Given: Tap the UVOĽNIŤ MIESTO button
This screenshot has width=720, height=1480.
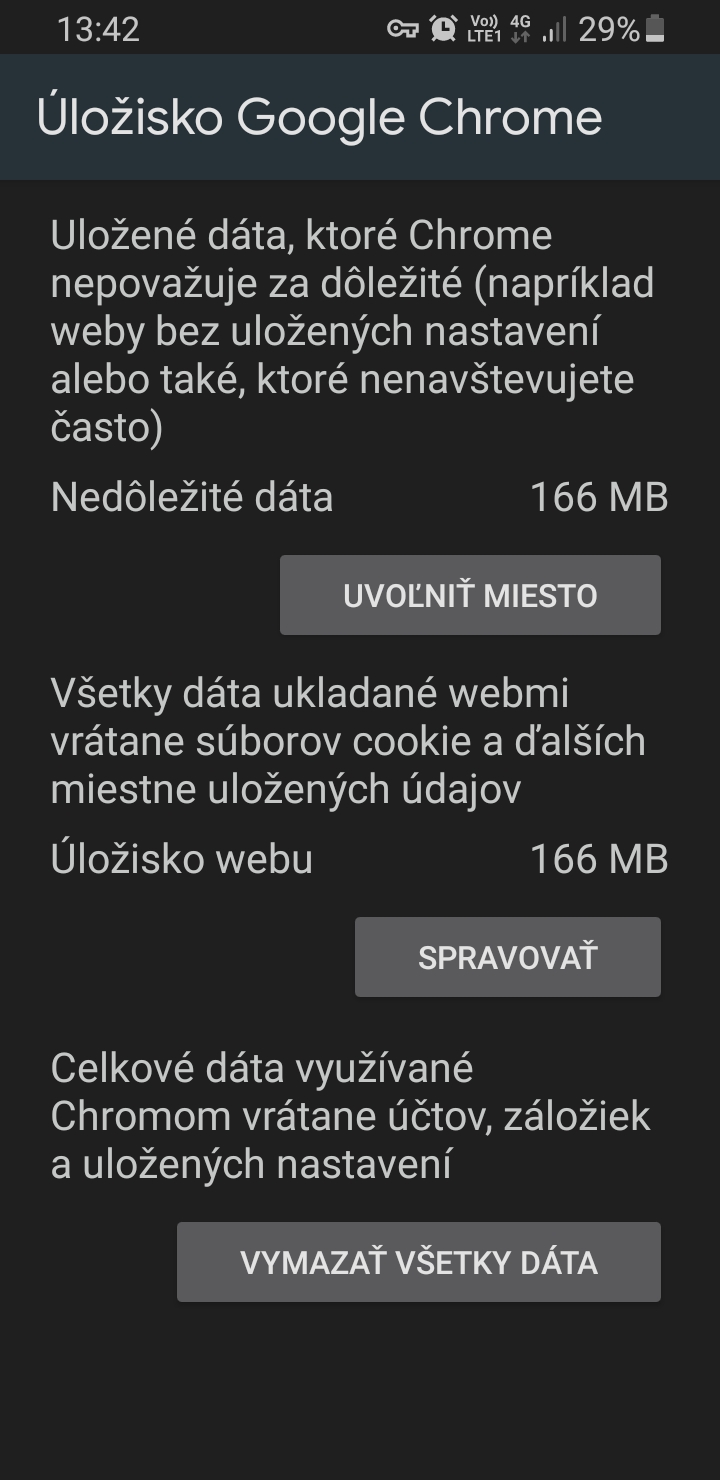Looking at the screenshot, I should click(470, 595).
